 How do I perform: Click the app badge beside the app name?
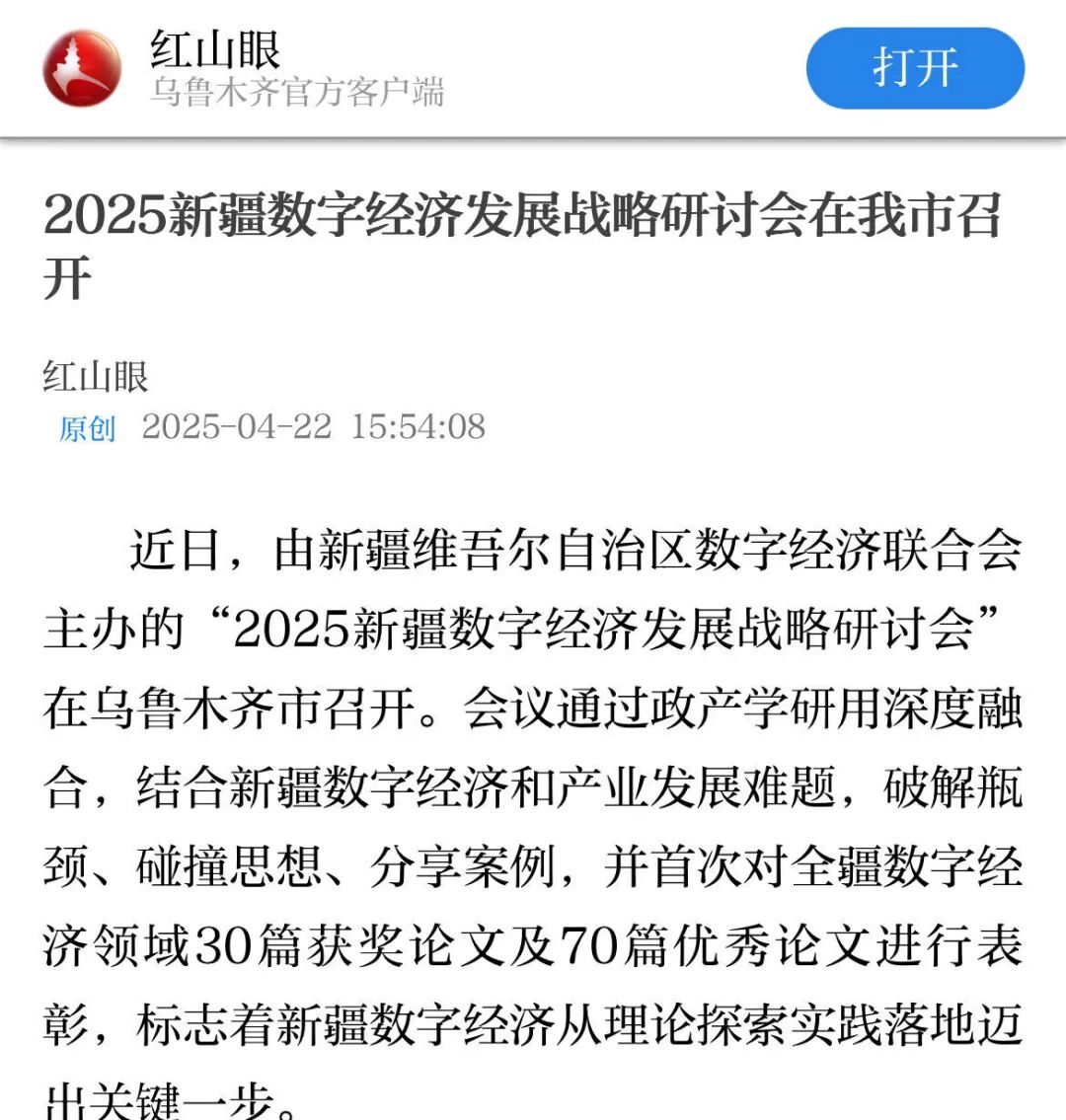point(82,69)
